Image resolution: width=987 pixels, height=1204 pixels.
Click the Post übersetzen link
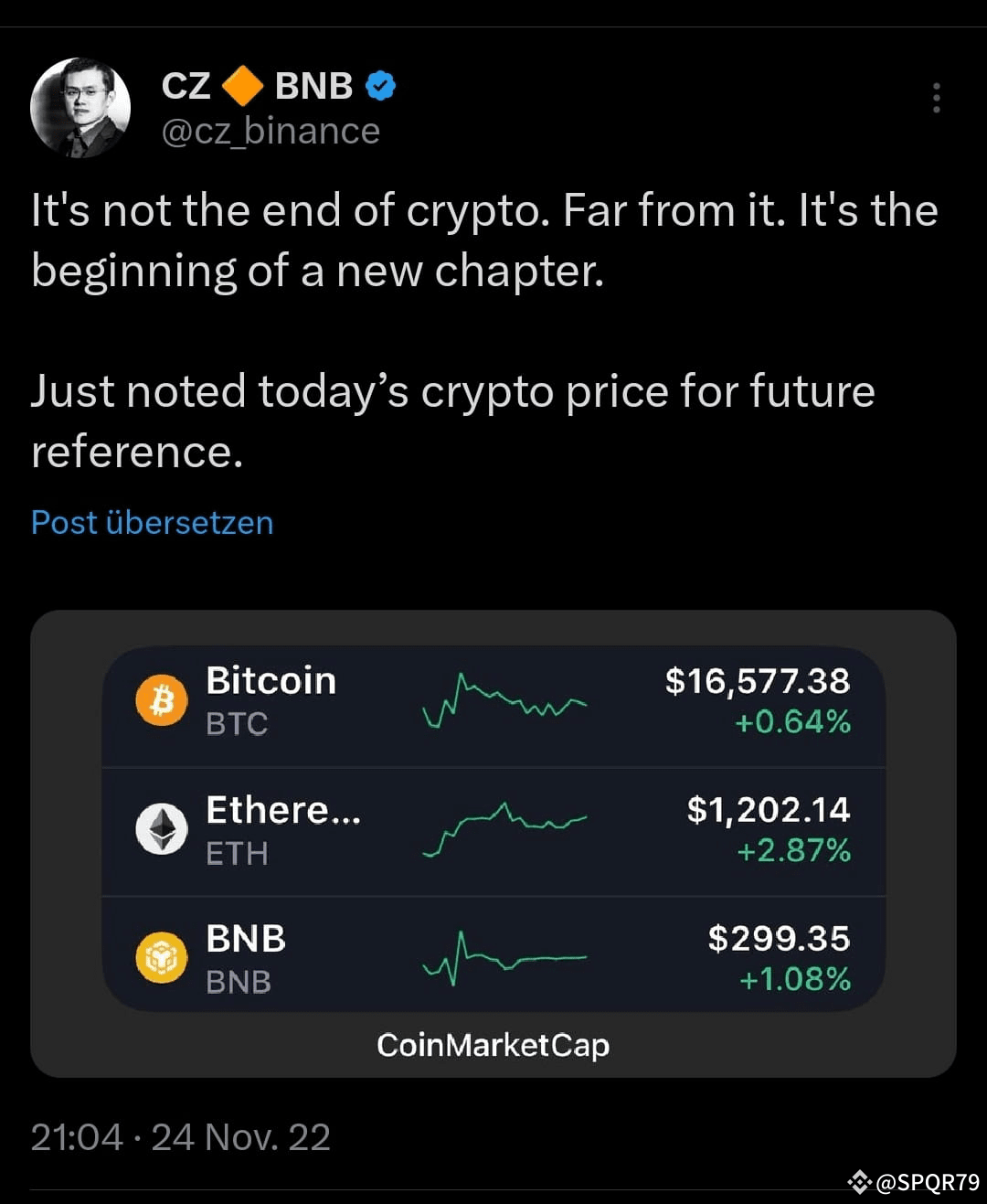click(x=152, y=522)
